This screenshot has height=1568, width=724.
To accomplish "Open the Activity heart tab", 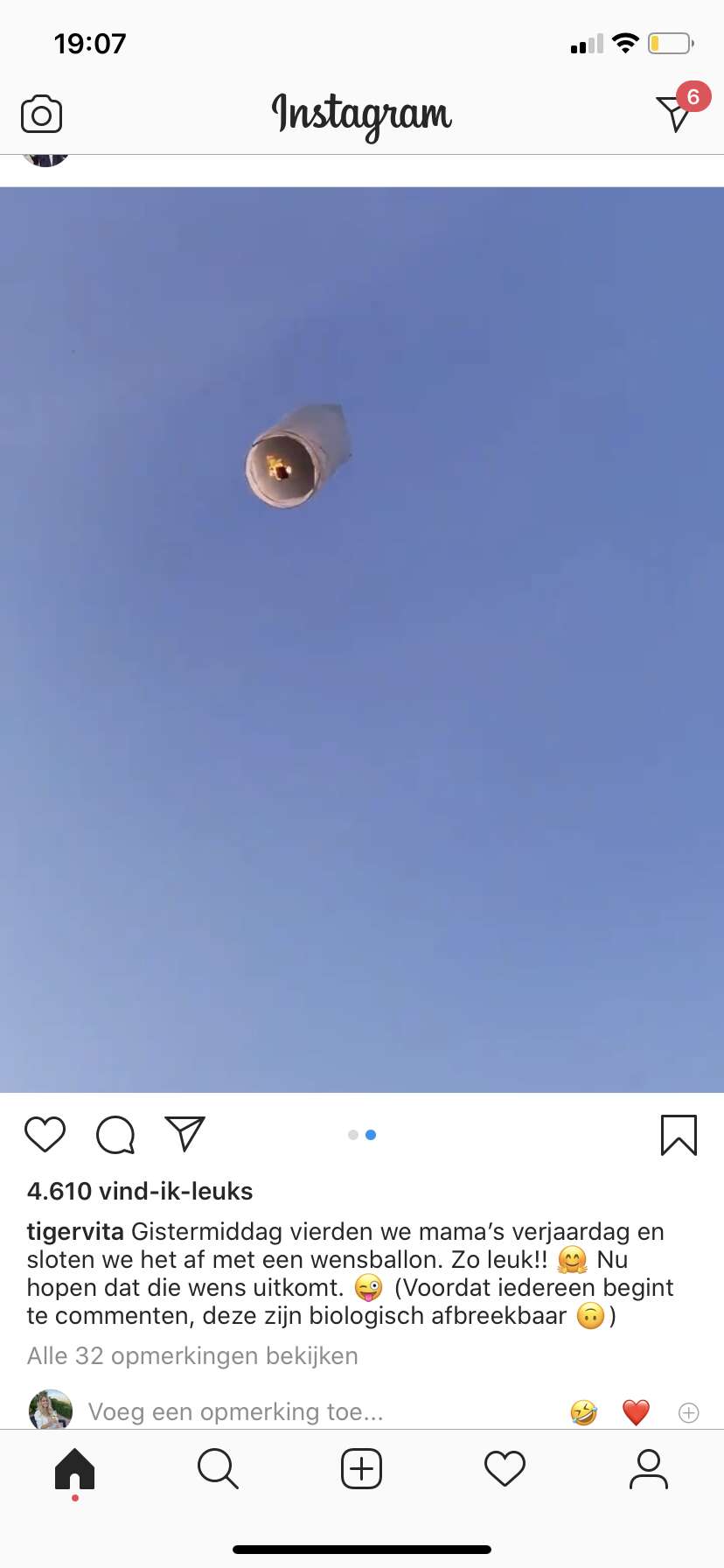I will (x=505, y=1468).
